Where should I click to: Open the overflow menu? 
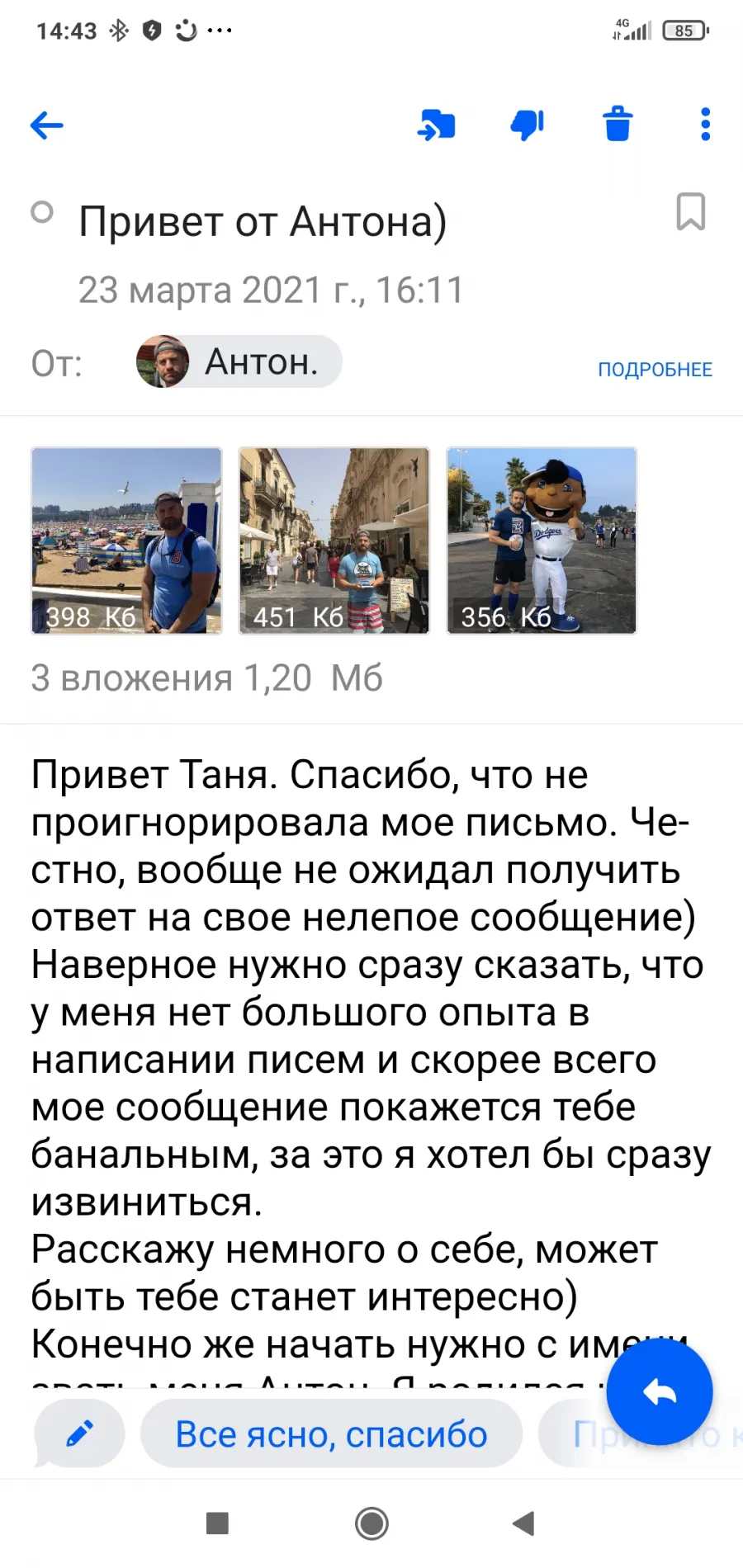point(705,125)
